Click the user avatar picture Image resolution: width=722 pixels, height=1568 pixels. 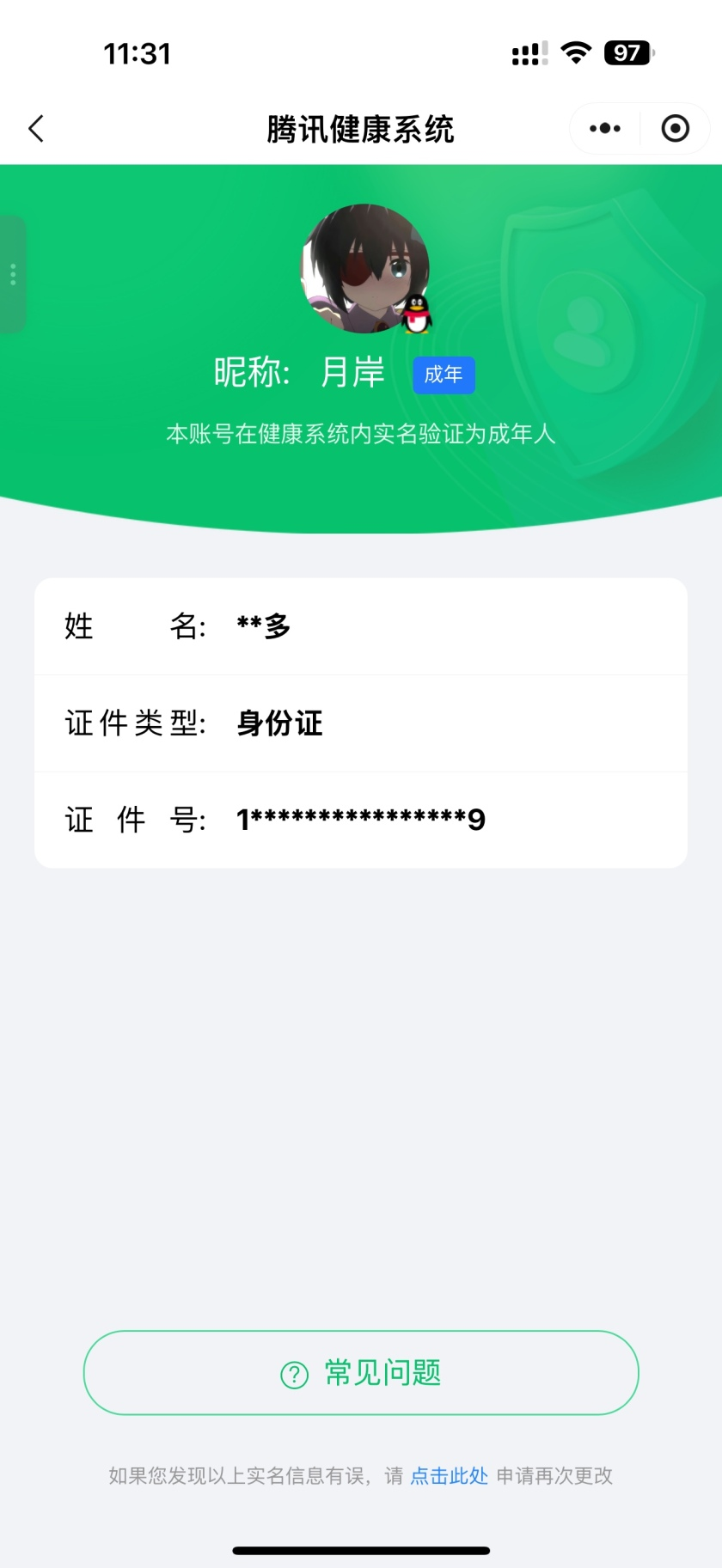tap(365, 269)
